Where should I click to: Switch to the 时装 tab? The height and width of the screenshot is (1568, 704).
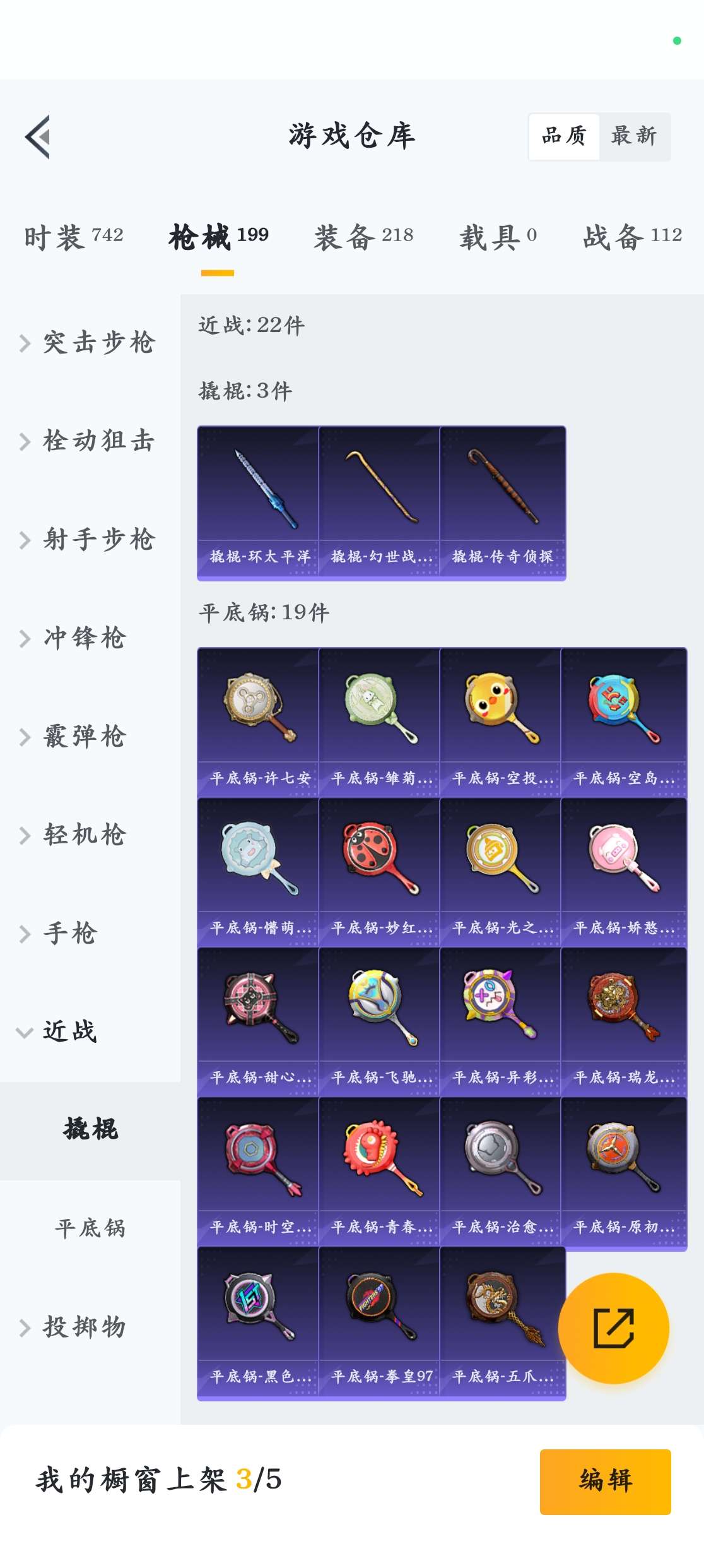[x=73, y=237]
